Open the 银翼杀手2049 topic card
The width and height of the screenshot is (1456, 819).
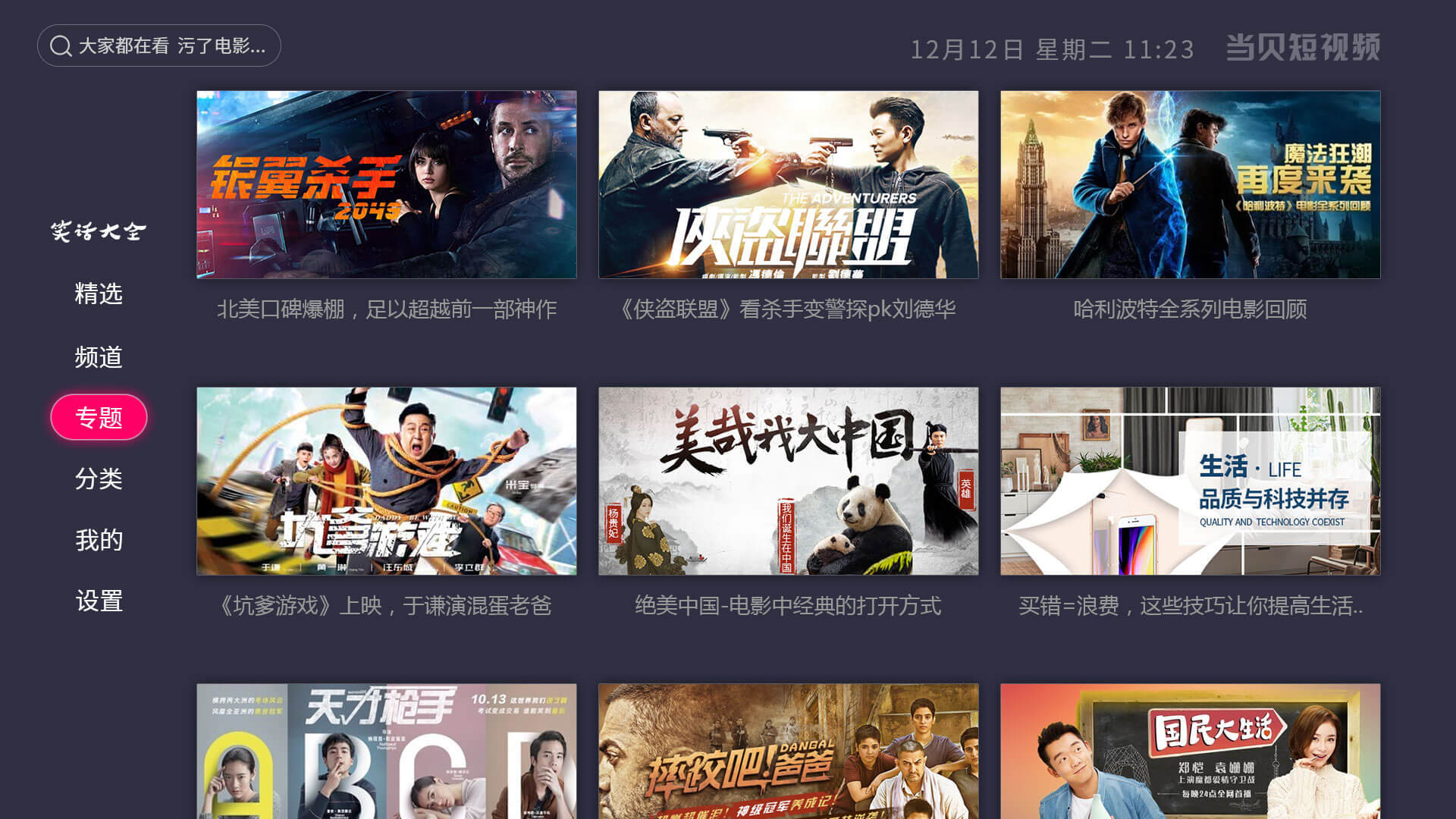click(387, 184)
